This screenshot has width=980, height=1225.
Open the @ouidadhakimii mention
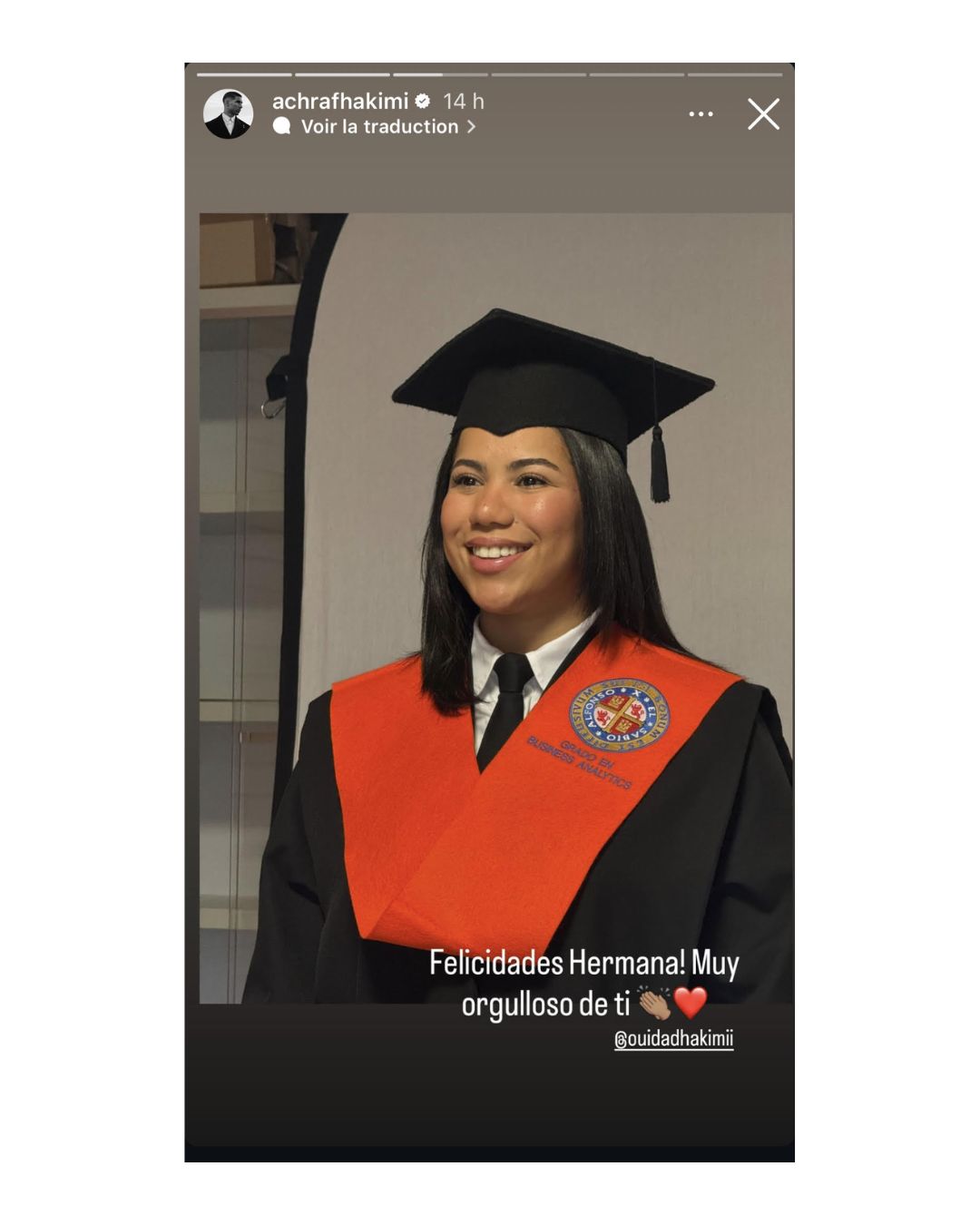click(673, 1040)
